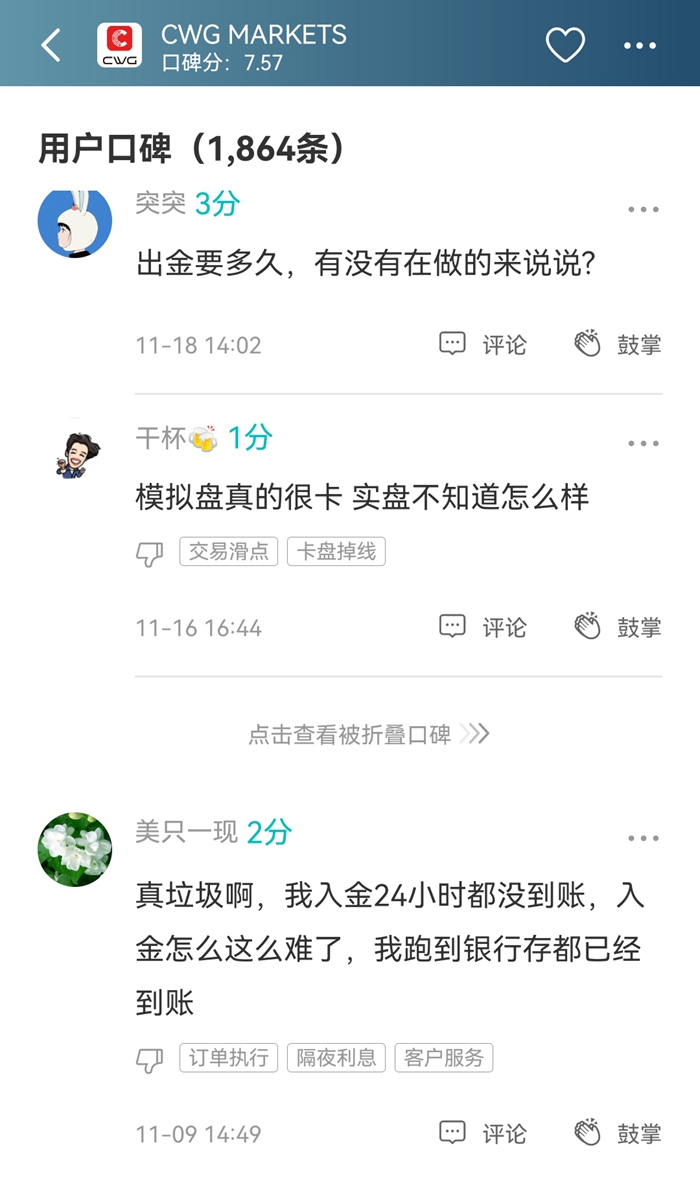Viewport: 700px width, 1178px height.
Task: Applaud 美只一现's review
Action: click(618, 1133)
